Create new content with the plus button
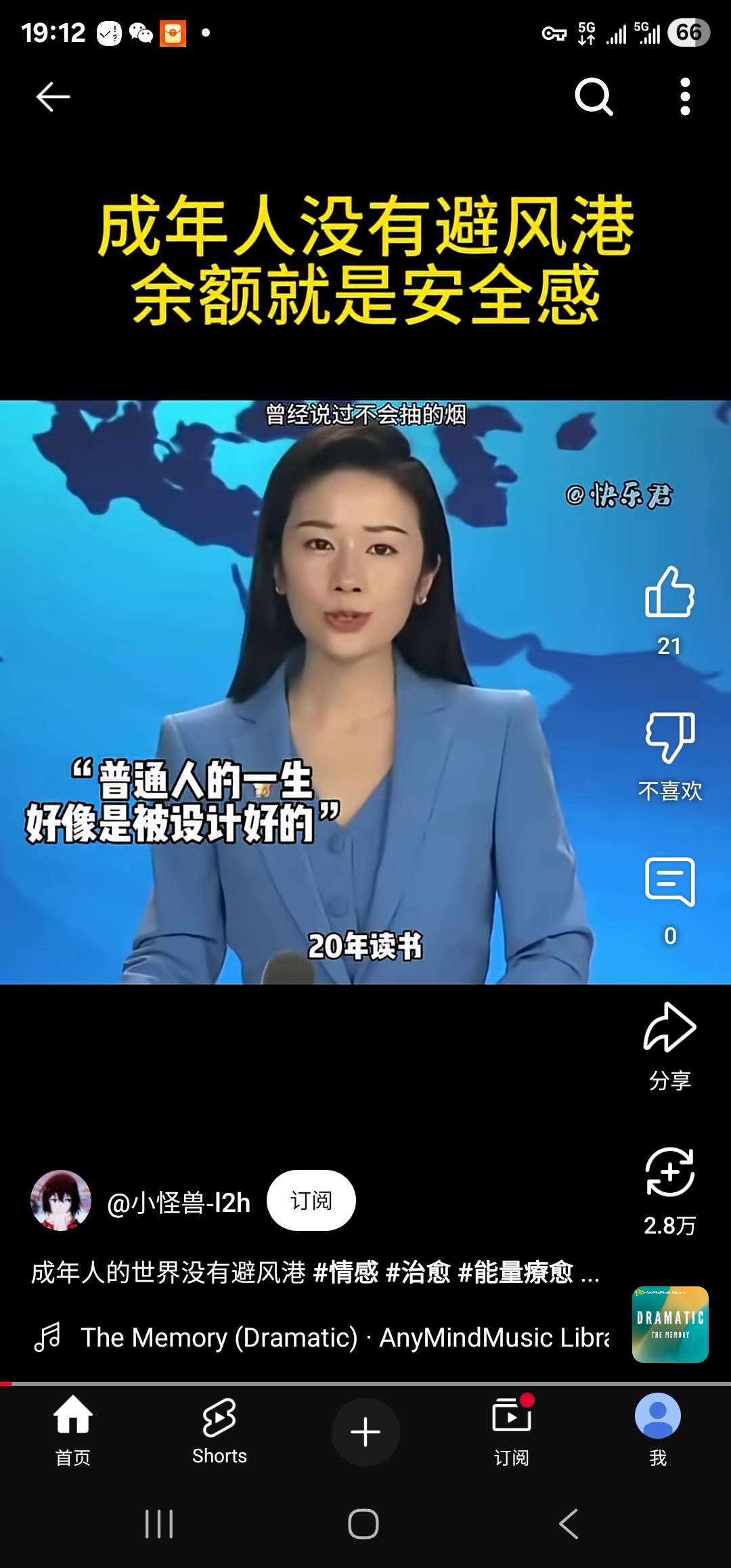 click(365, 1432)
